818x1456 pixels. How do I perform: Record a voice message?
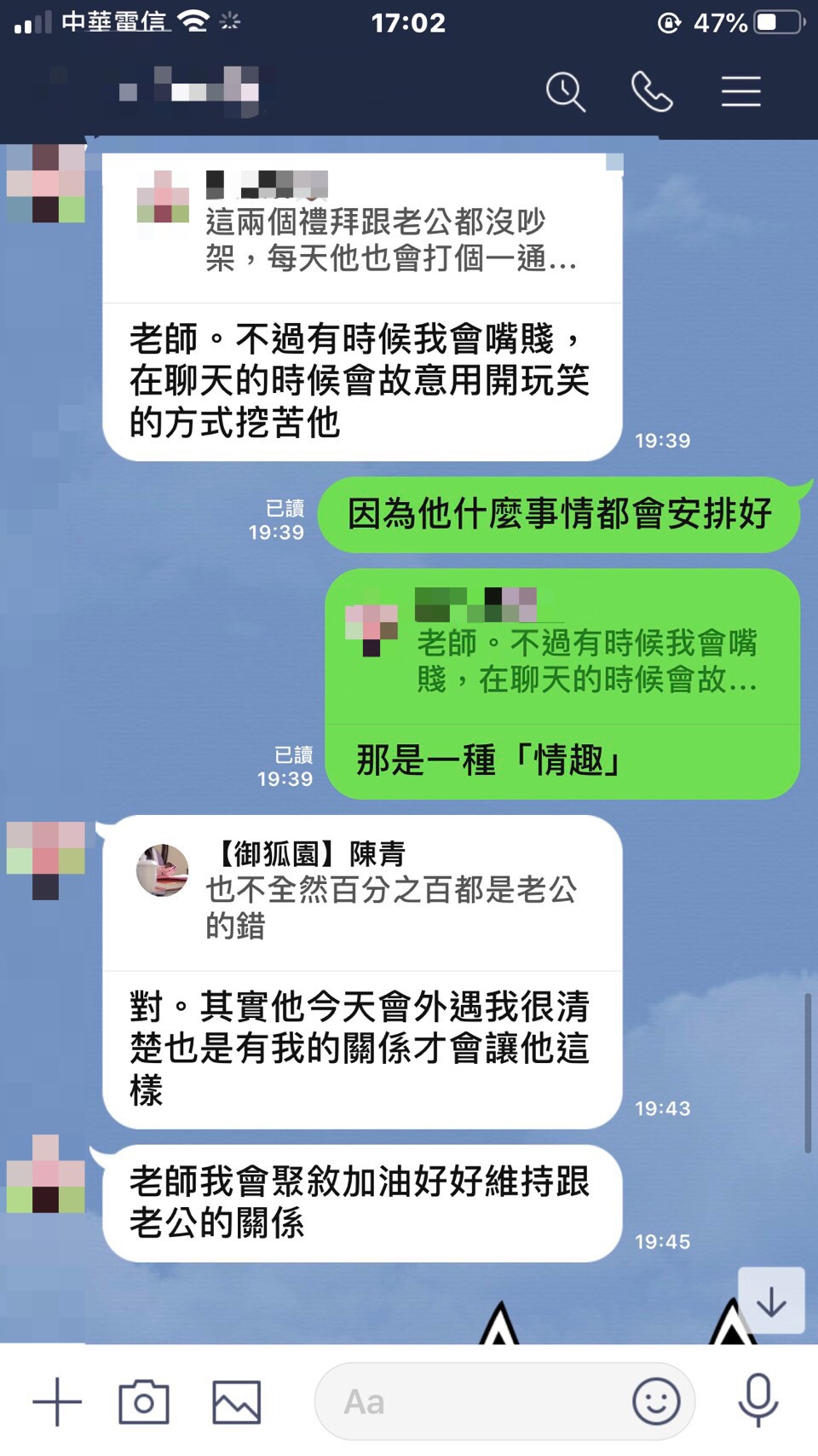click(758, 1400)
